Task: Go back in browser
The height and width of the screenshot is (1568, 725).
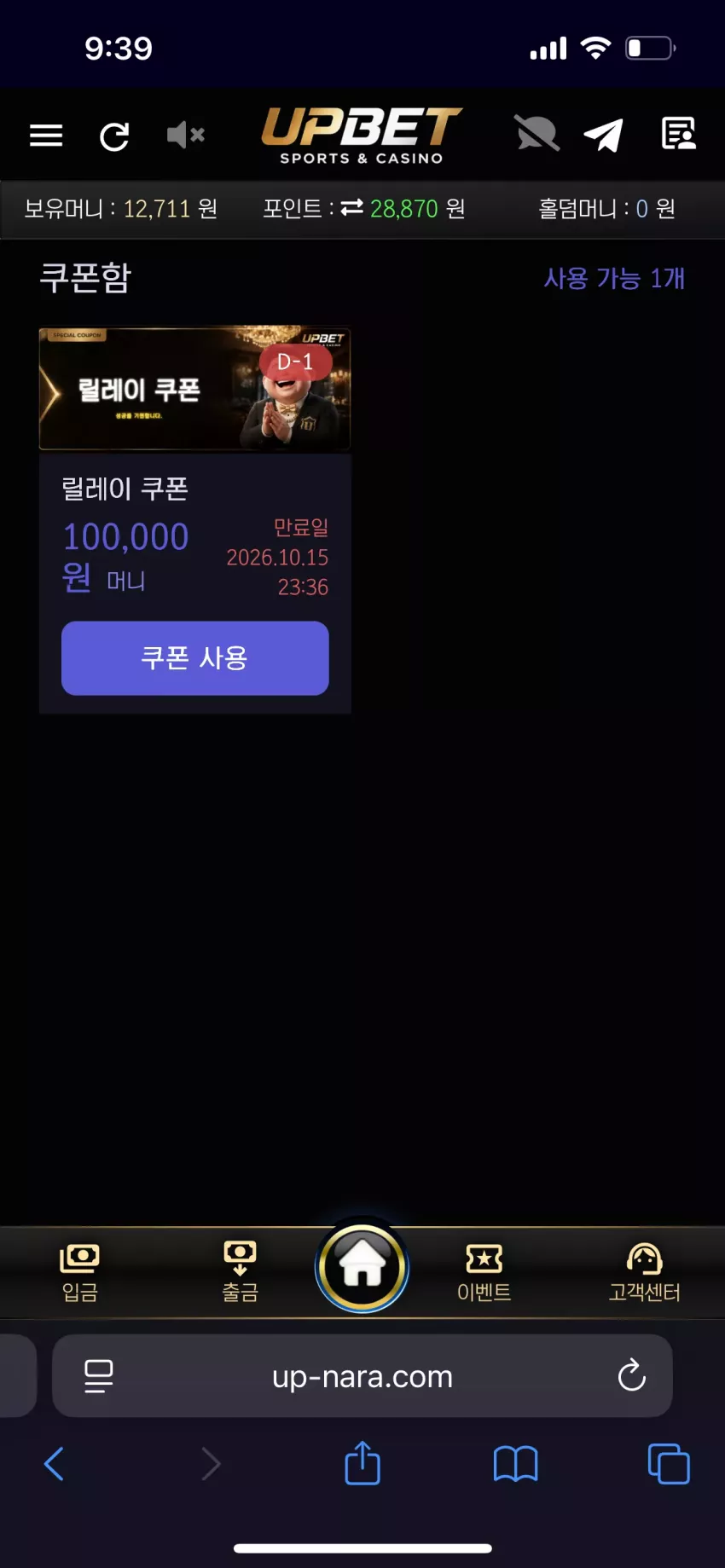Action: pos(54,1464)
